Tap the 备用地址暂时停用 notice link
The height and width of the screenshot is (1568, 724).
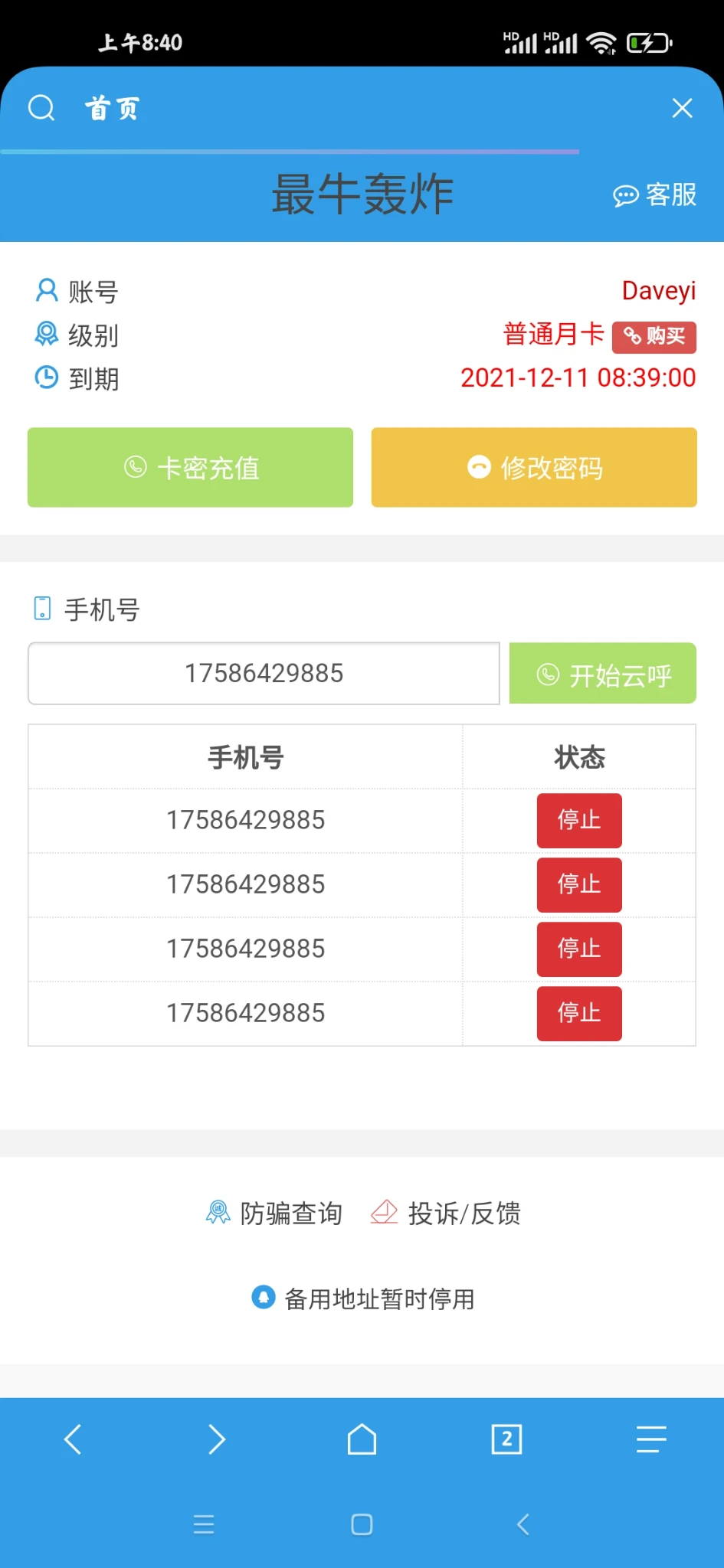coord(363,1298)
